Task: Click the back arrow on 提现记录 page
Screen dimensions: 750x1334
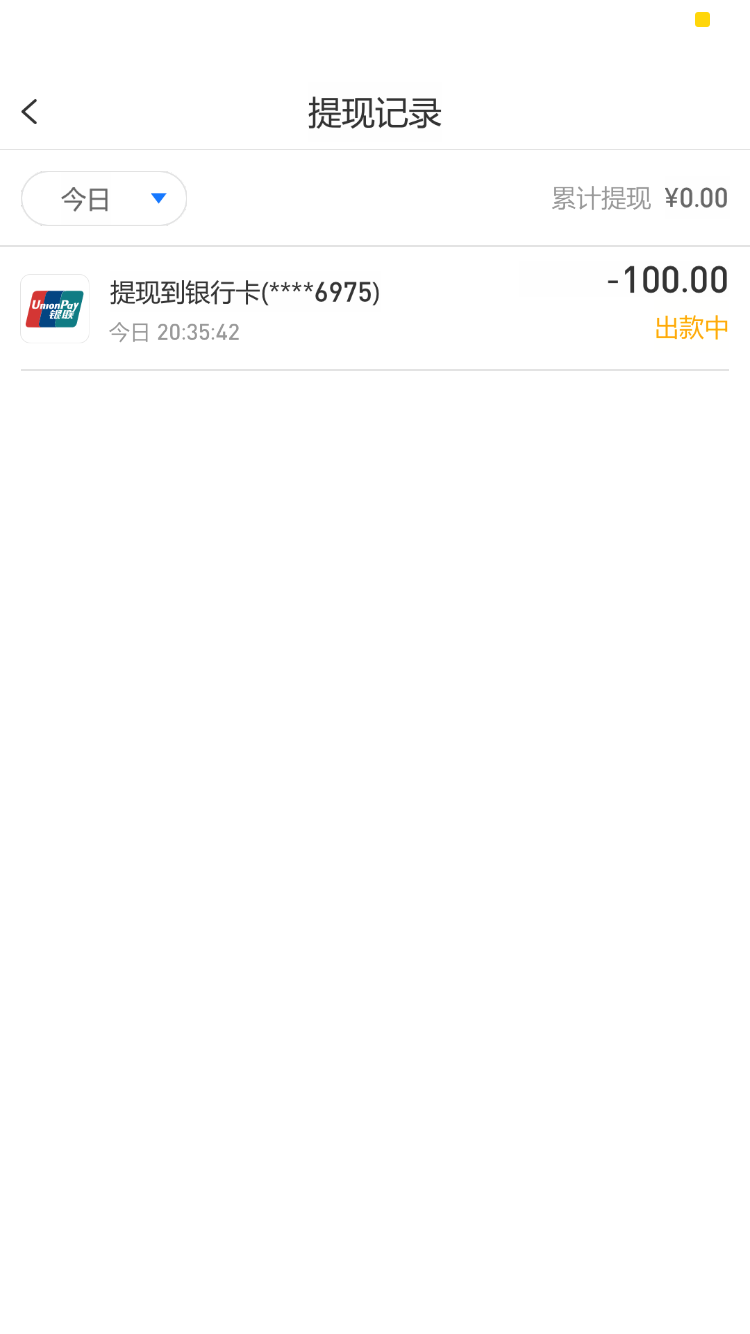Action: point(28,111)
